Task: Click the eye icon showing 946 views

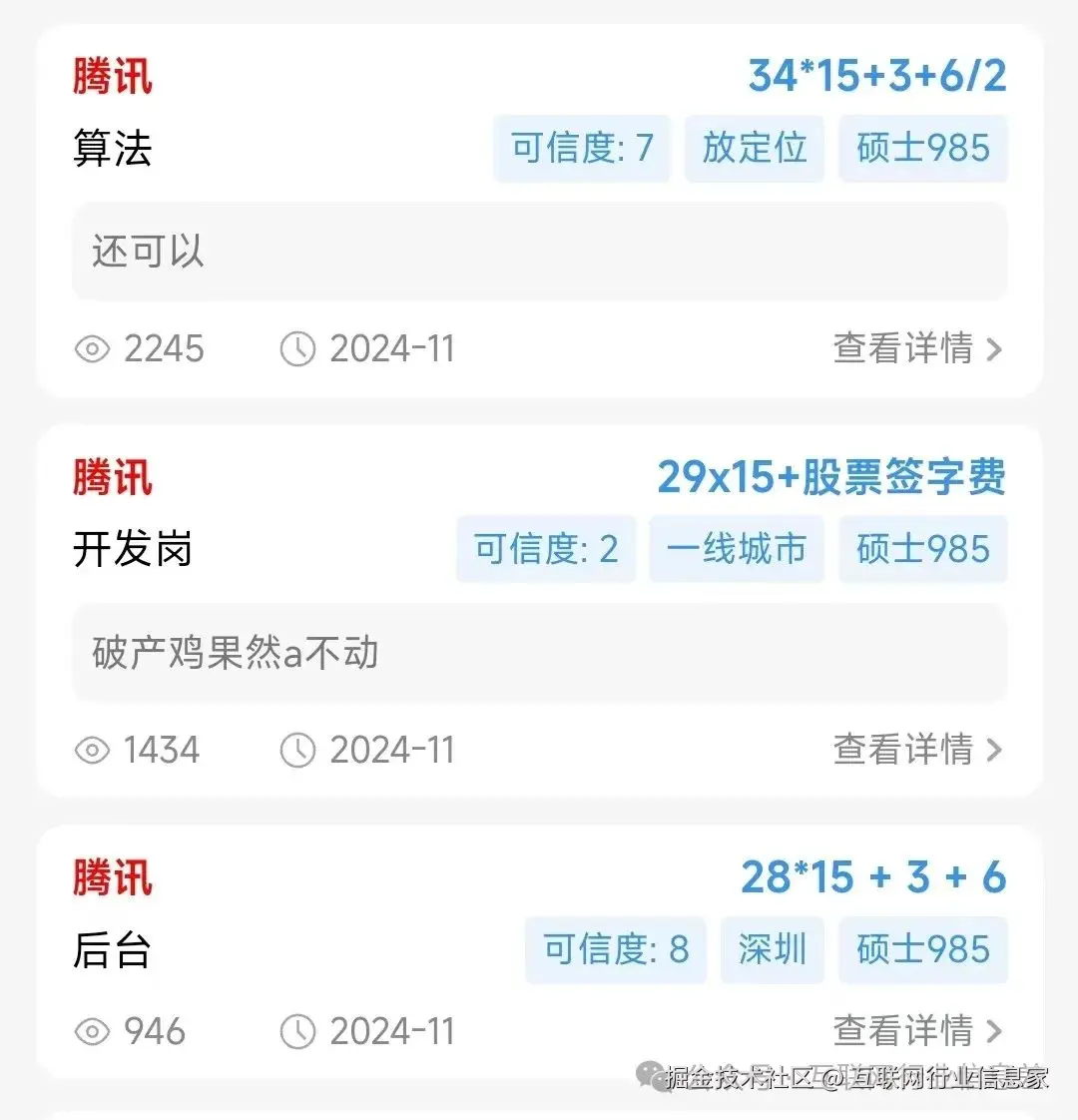Action: point(92,1032)
